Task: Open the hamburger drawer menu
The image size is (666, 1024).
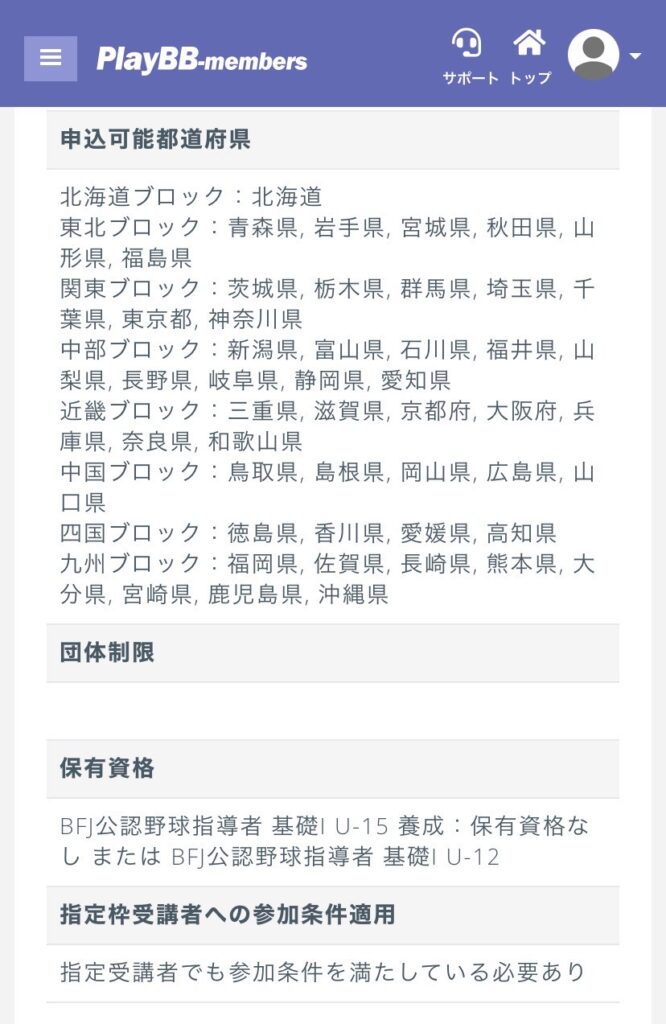Action: (x=50, y=58)
